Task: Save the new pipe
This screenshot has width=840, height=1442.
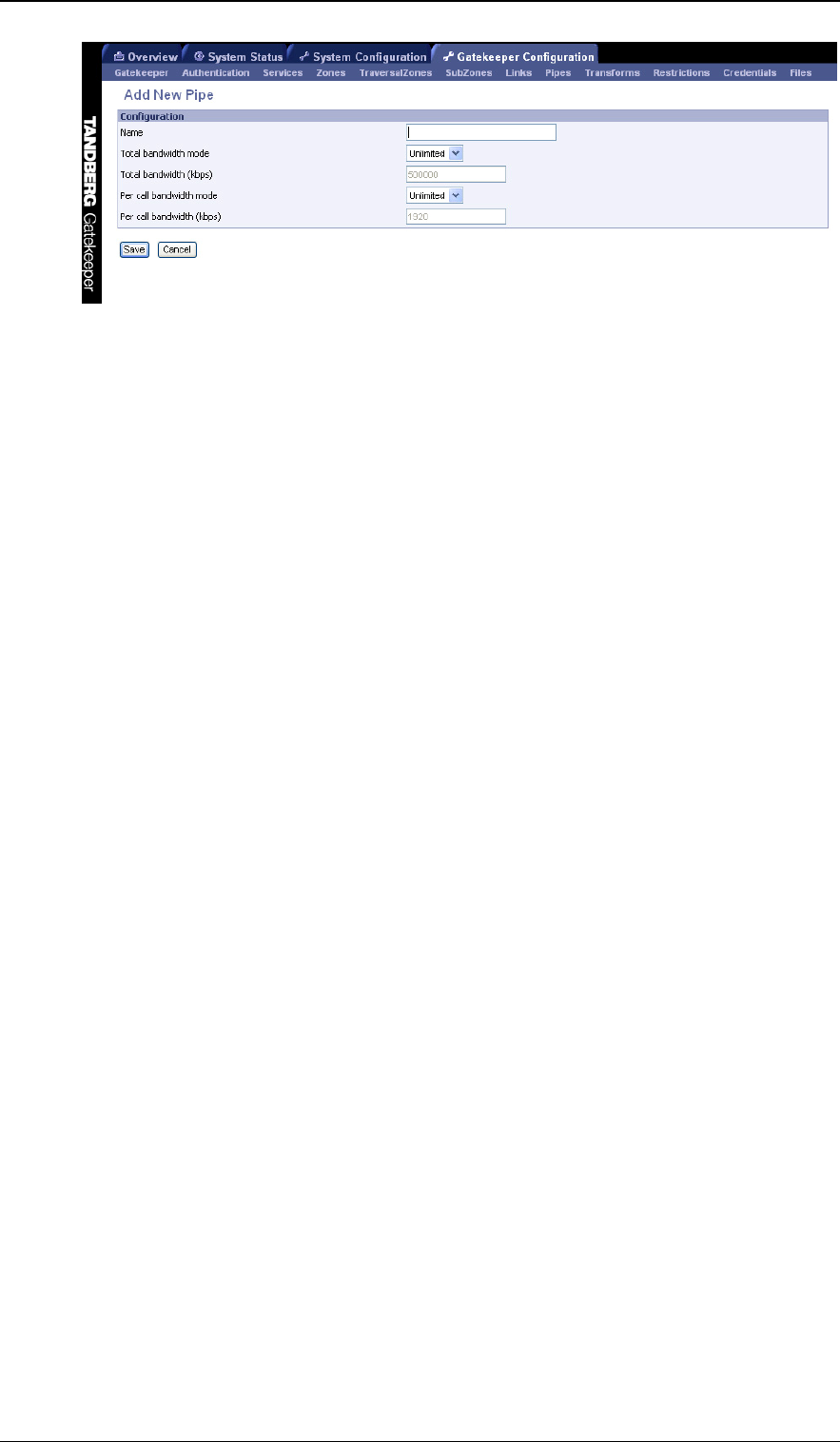Action: coord(134,249)
